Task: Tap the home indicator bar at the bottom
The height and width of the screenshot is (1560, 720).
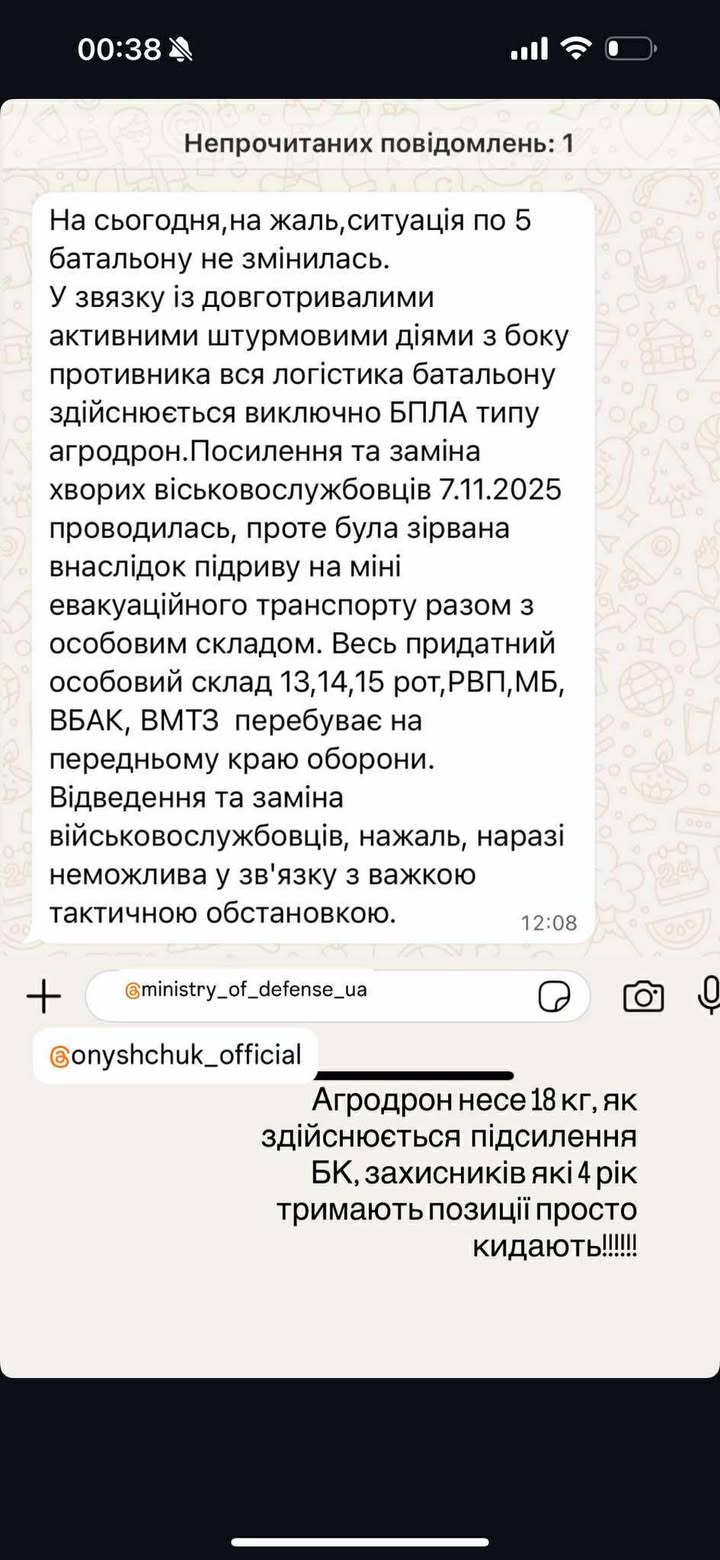Action: pyautogui.click(x=360, y=1543)
